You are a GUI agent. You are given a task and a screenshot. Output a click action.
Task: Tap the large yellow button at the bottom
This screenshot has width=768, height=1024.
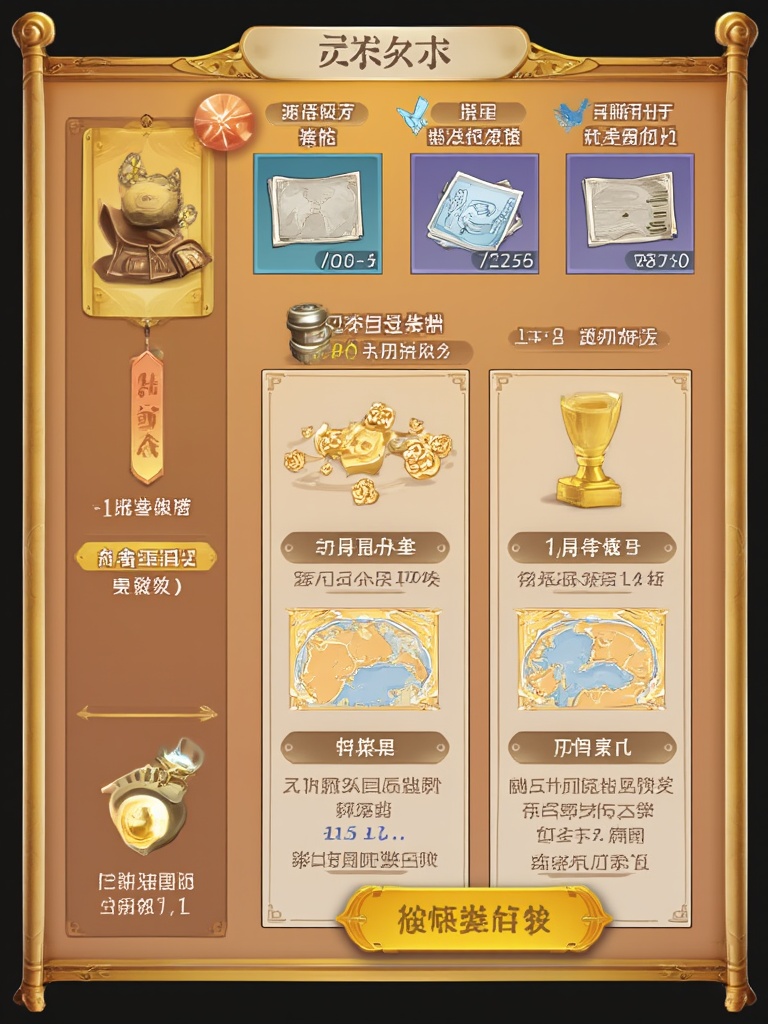[473, 918]
